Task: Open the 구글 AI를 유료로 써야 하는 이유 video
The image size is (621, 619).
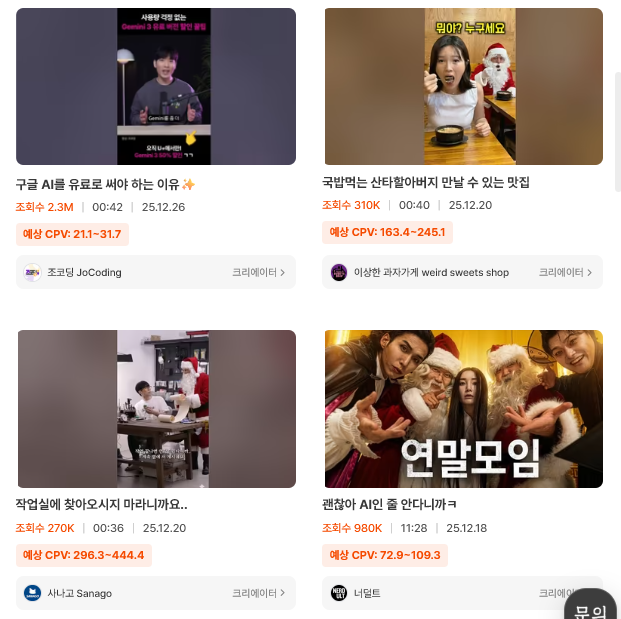Action: 156,87
